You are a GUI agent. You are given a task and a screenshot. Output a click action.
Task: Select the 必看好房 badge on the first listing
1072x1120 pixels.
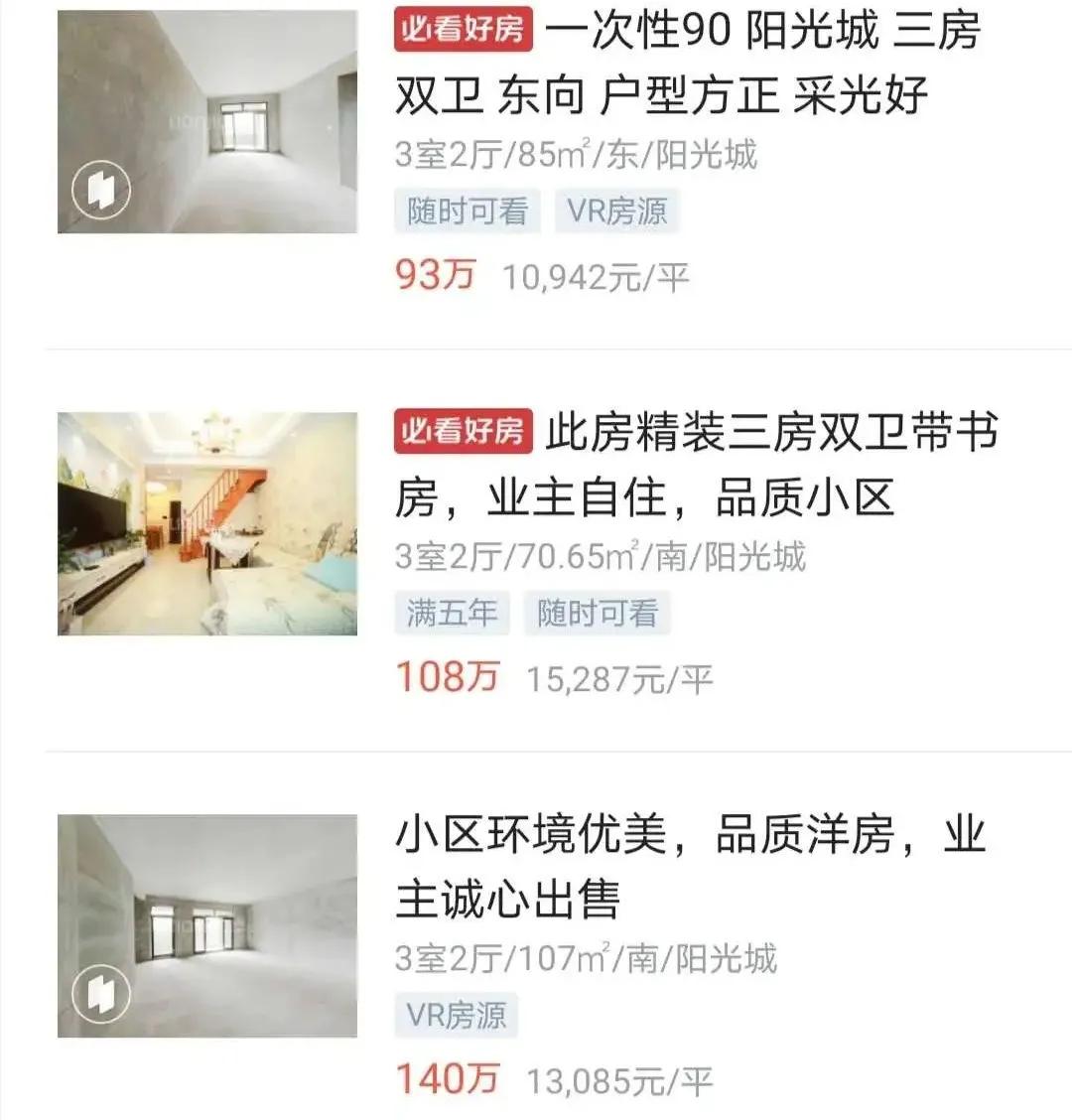point(463,28)
